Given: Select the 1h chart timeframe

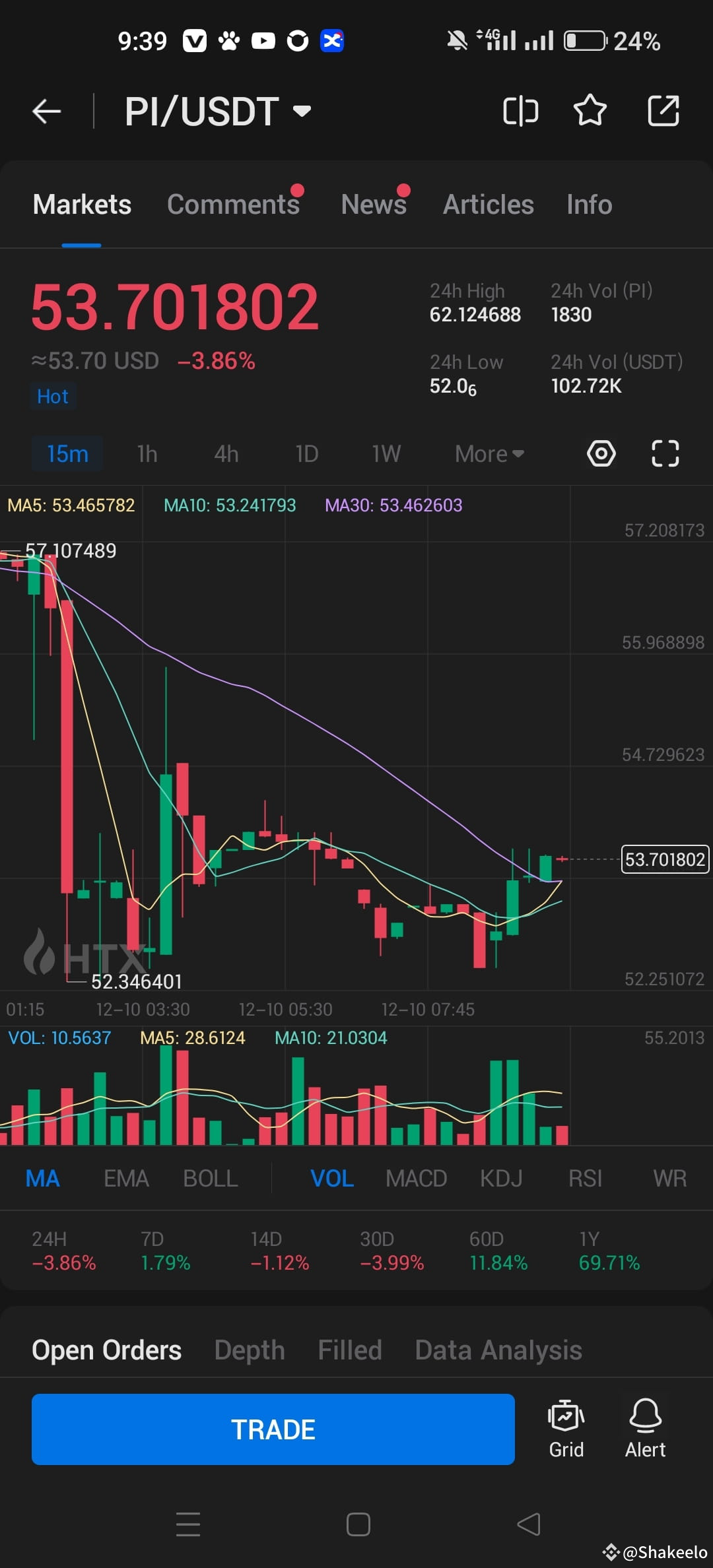Looking at the screenshot, I should tap(147, 453).
